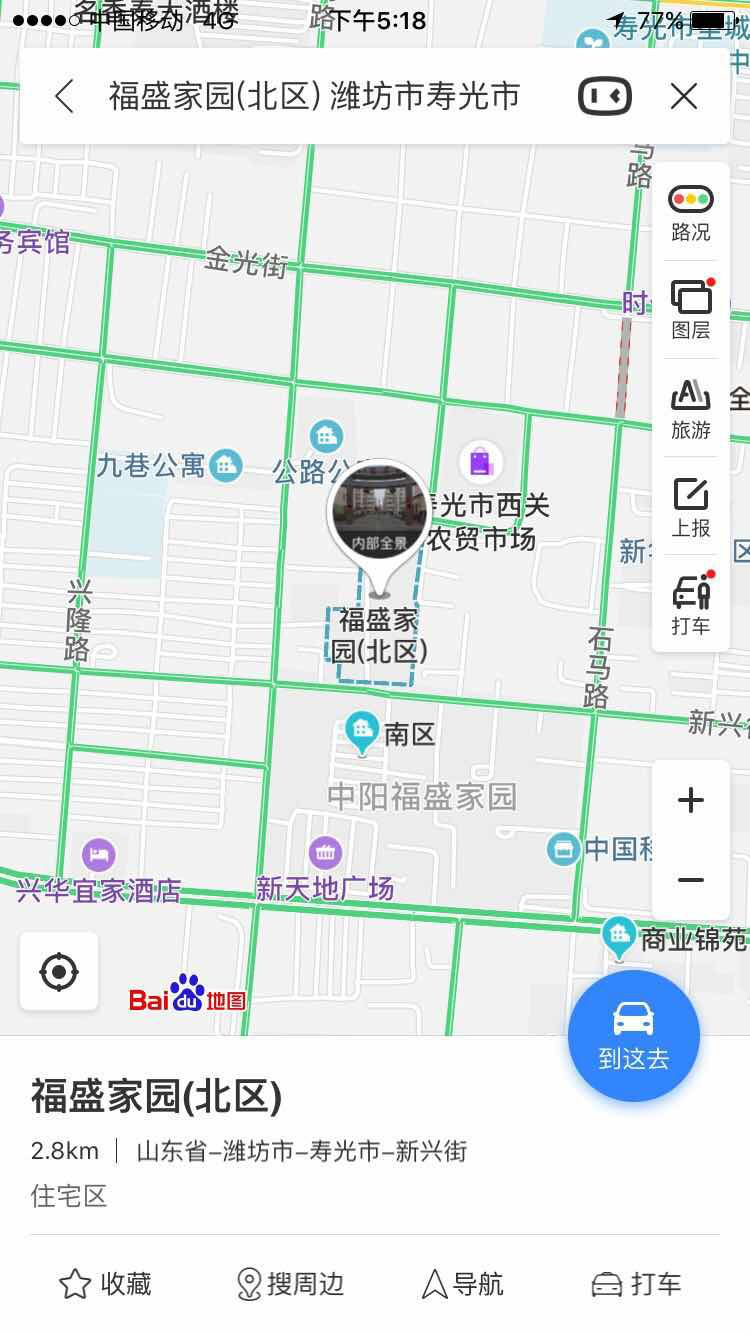View the 内部全景 panorama thumbnail

click(379, 512)
